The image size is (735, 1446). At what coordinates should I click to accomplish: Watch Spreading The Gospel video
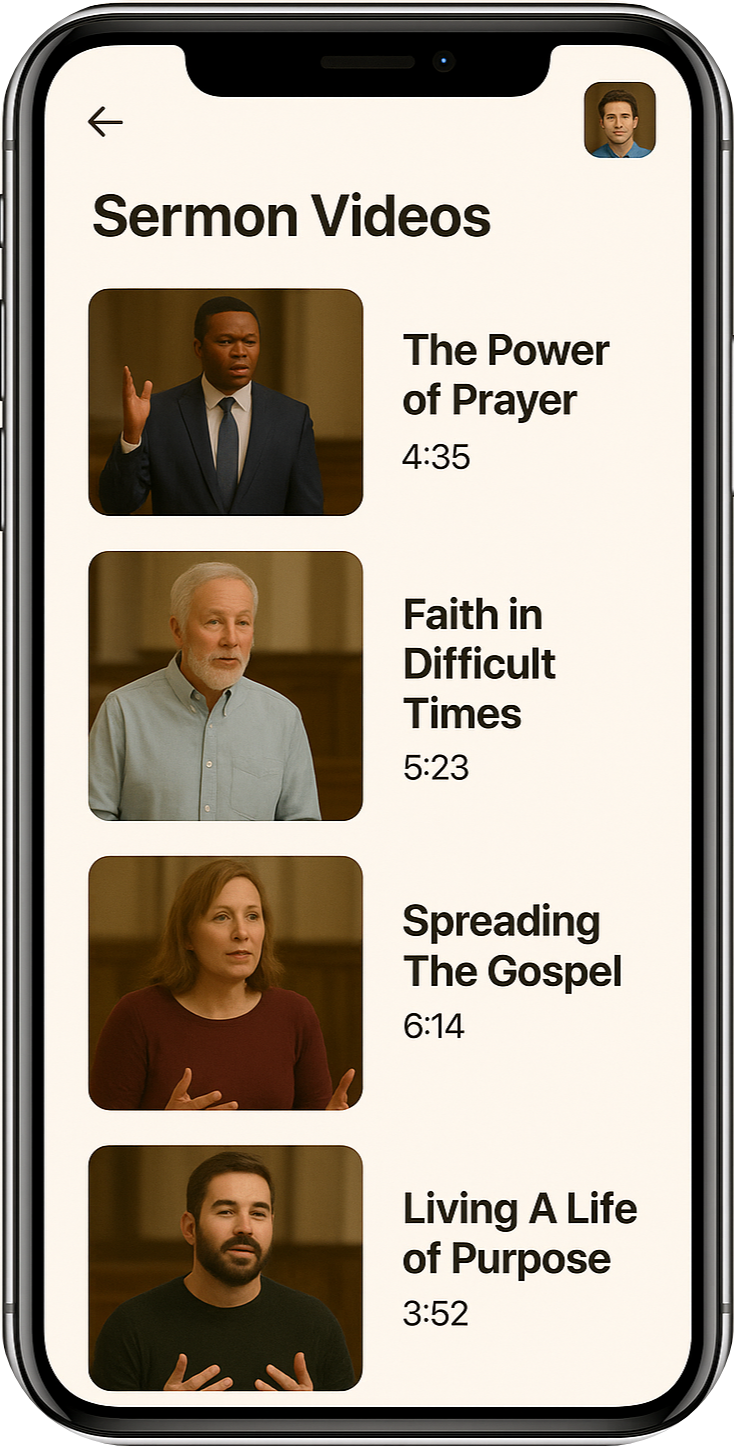pos(226,983)
